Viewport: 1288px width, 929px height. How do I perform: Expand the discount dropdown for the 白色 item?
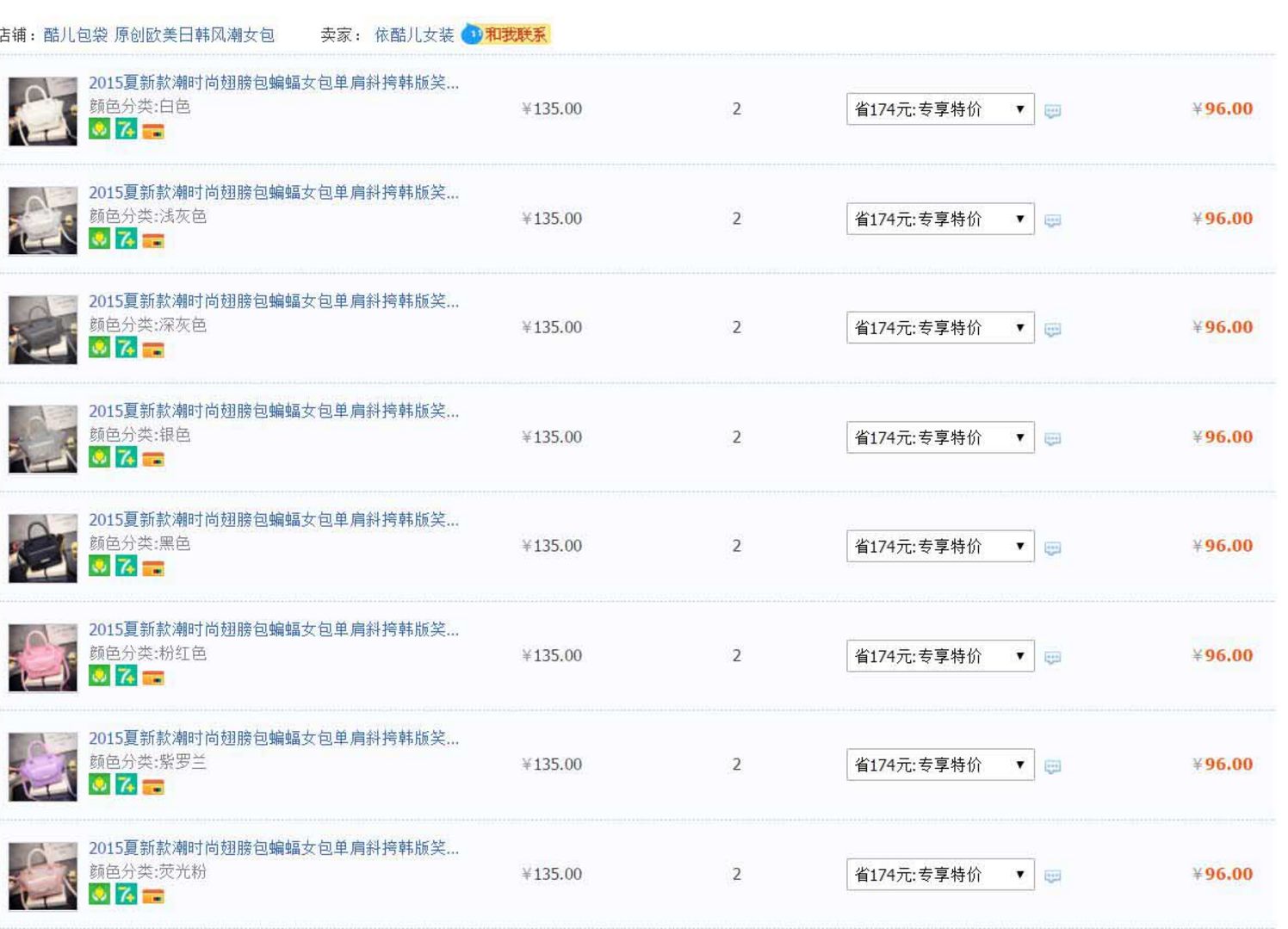939,109
